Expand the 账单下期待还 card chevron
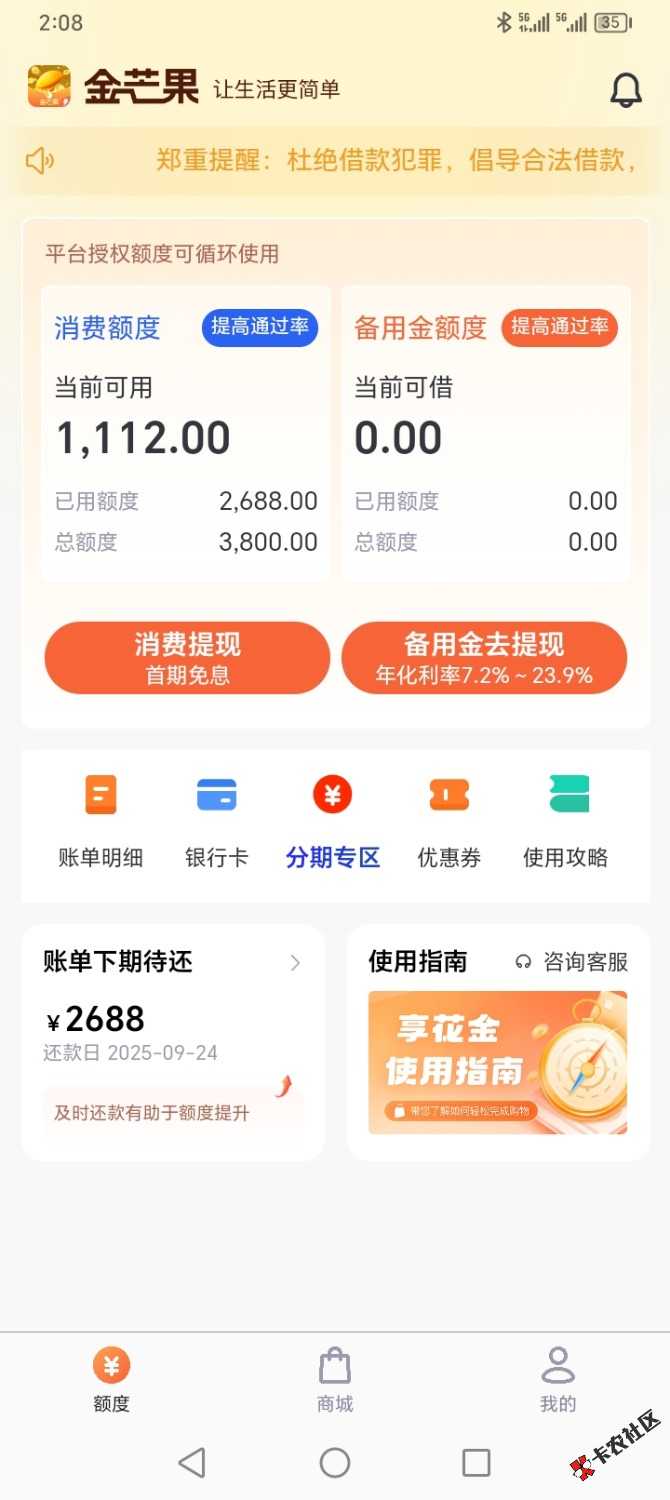The width and height of the screenshot is (670, 1500). [295, 963]
